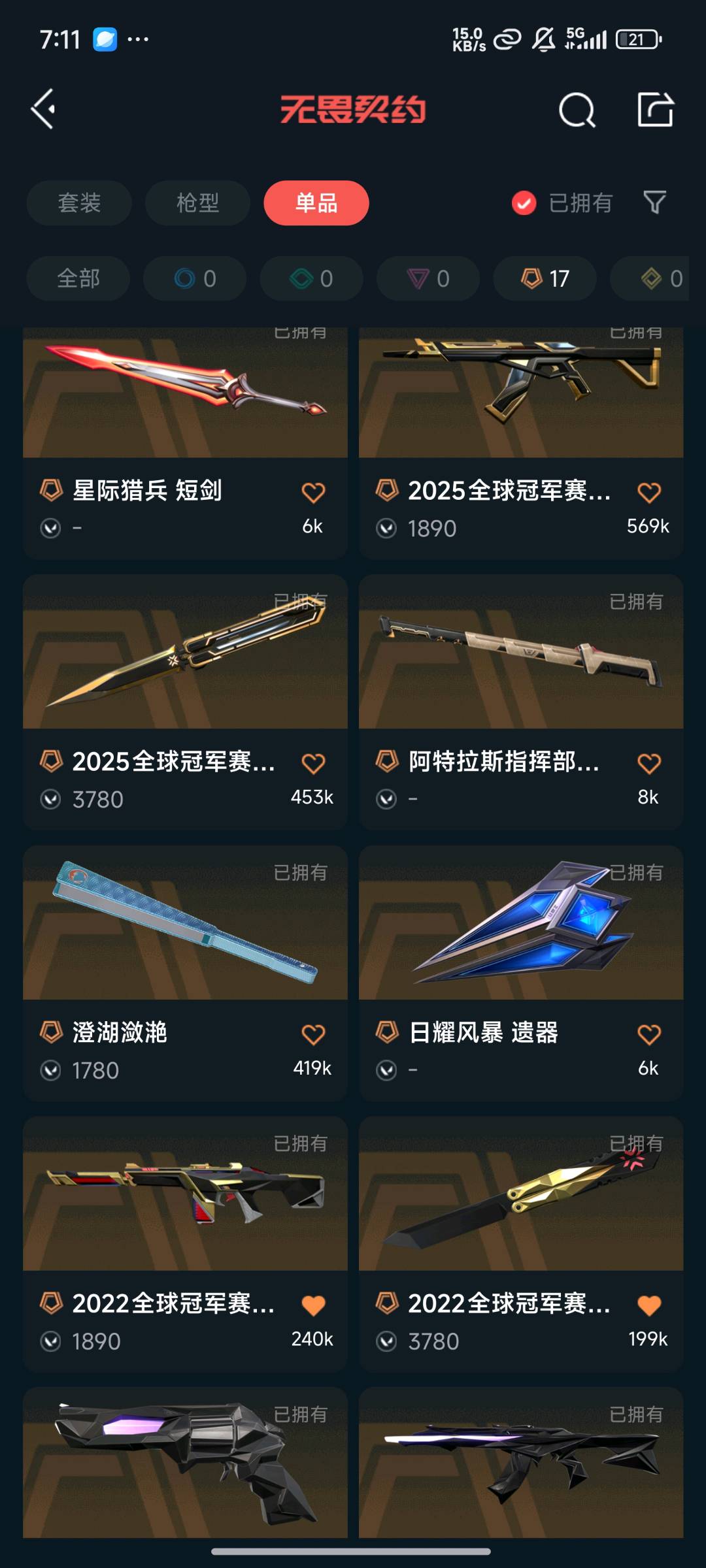This screenshot has width=706, height=1568.
Task: Share this page via the share icon
Action: tap(655, 109)
